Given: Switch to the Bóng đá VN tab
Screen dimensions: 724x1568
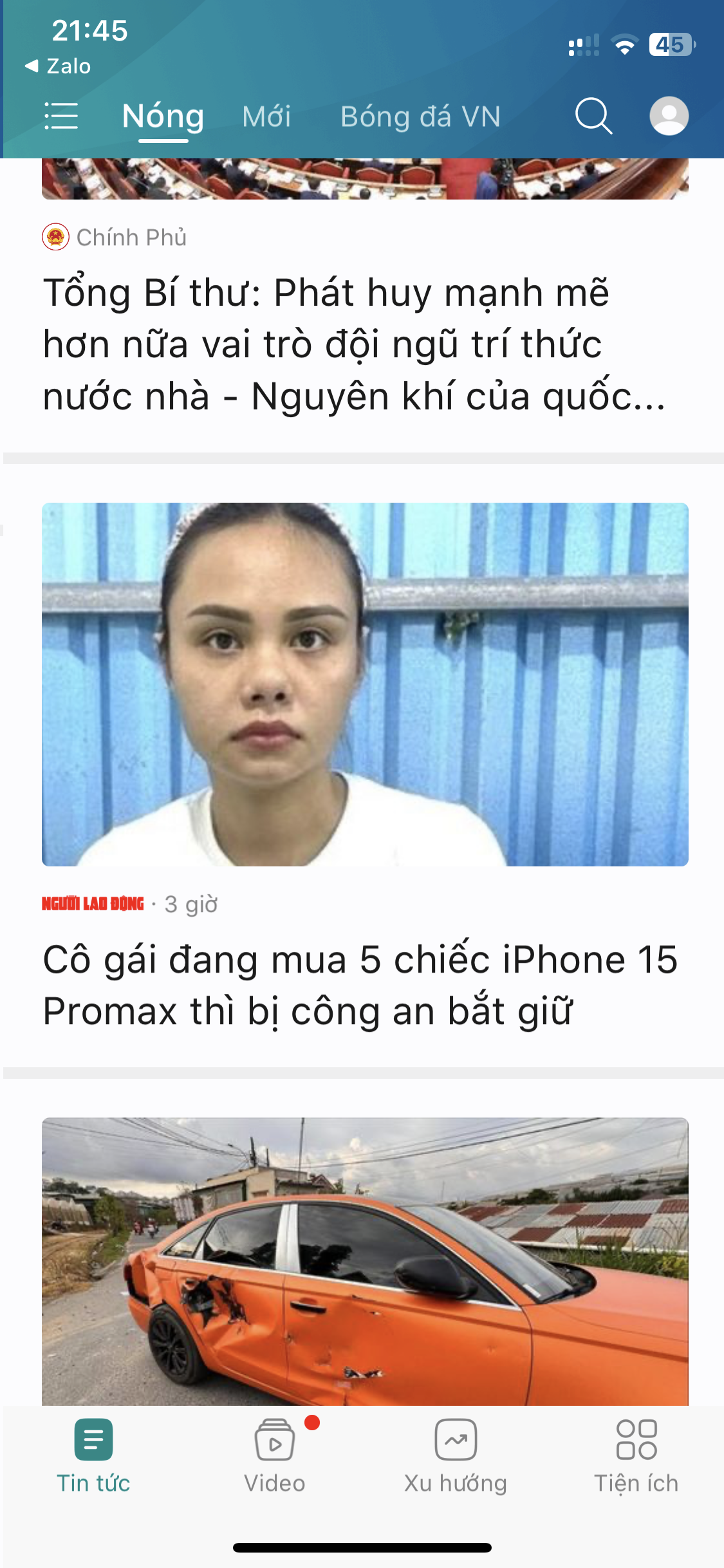Looking at the screenshot, I should click(421, 117).
